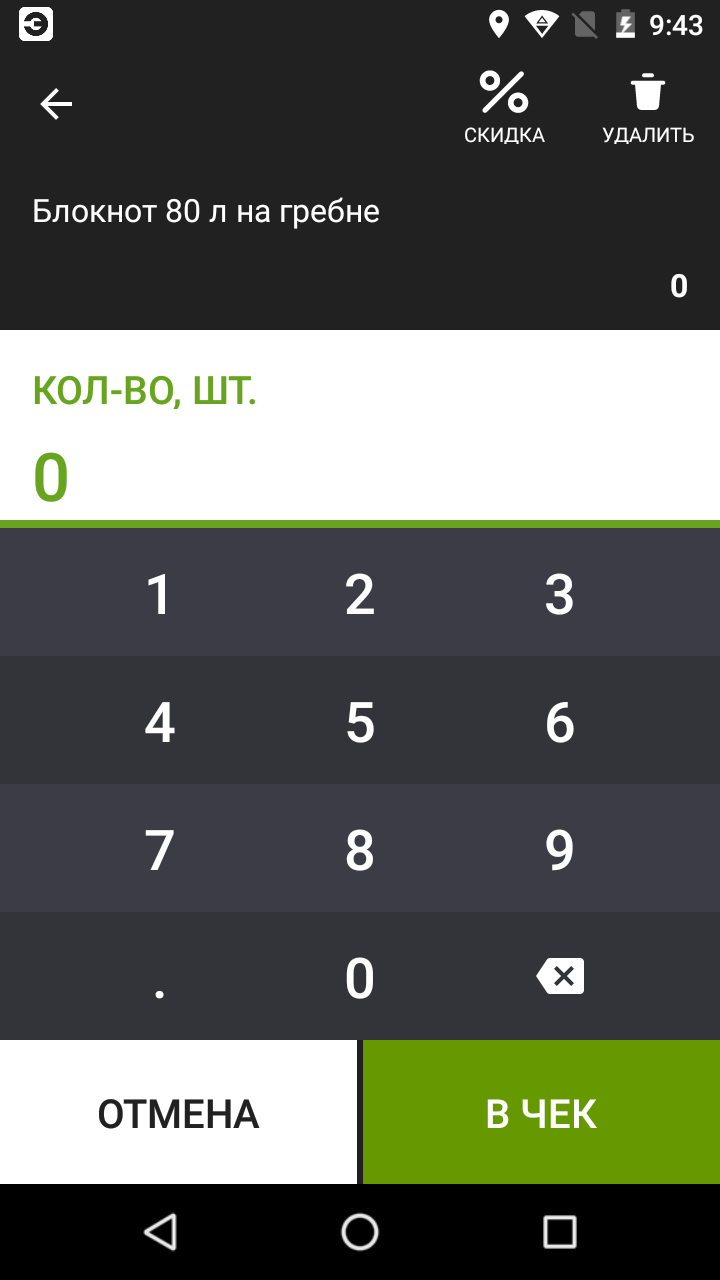Enter digit 6 on the keypad
Image resolution: width=720 pixels, height=1280 pixels.
click(x=560, y=722)
